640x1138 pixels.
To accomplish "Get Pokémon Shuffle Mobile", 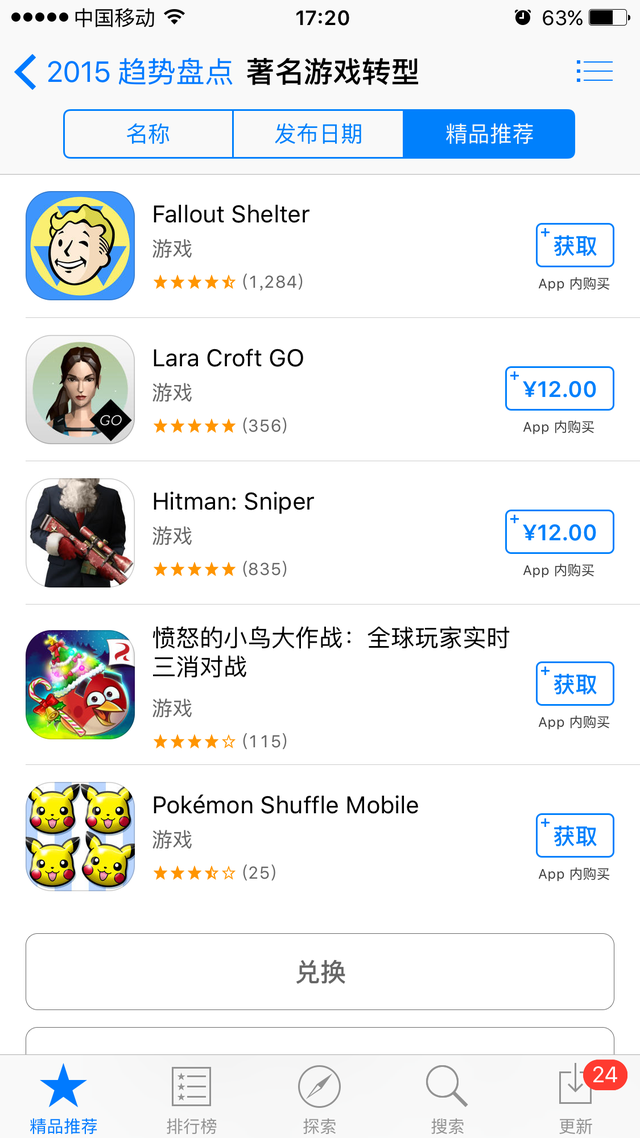I will (574, 836).
